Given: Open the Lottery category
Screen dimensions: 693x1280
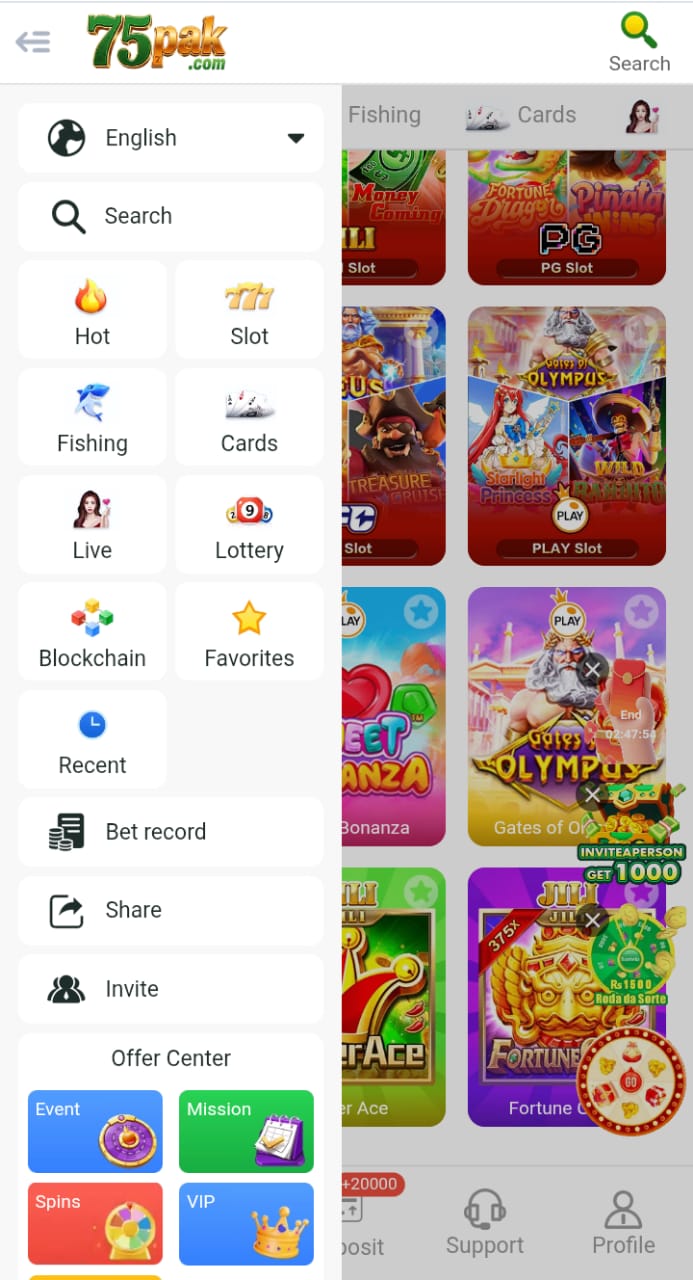Looking at the screenshot, I should pyautogui.click(x=249, y=524).
